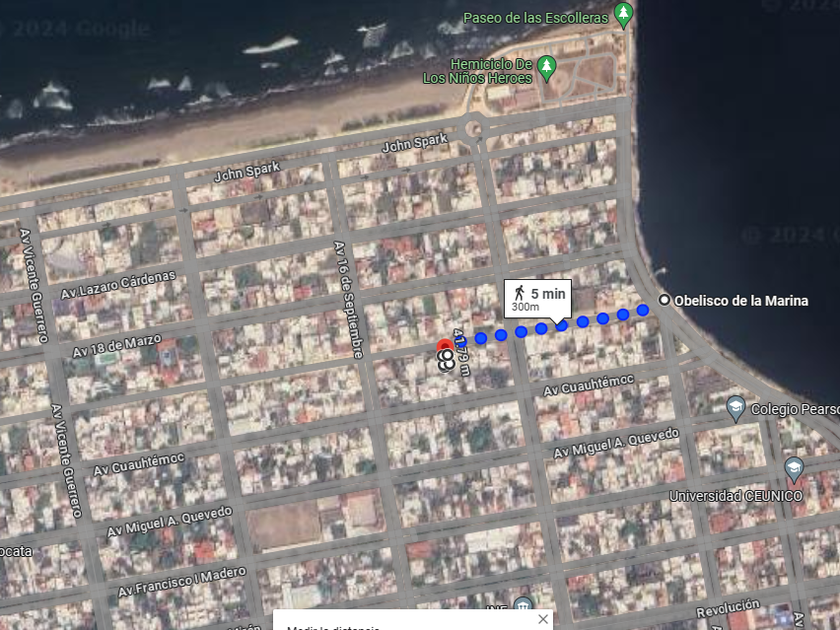
Task: Select the Universidad CEUNICO marker
Action: coord(794,468)
